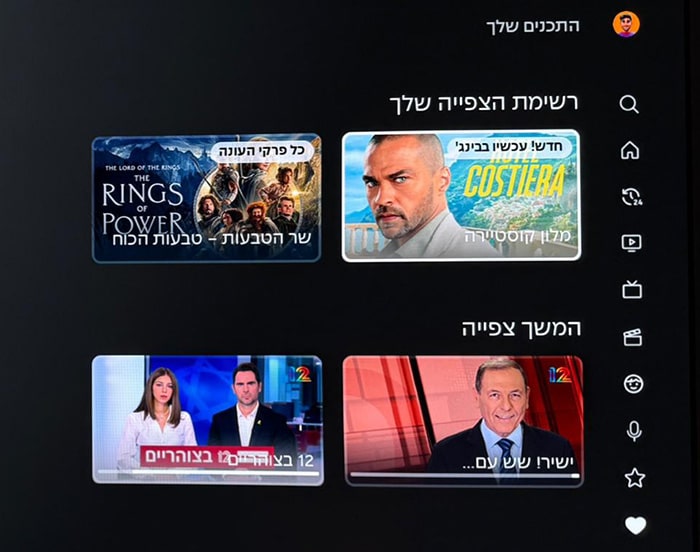The width and height of the screenshot is (700, 552).
Task: Open the microphone icon in sidebar
Action: pos(633,431)
